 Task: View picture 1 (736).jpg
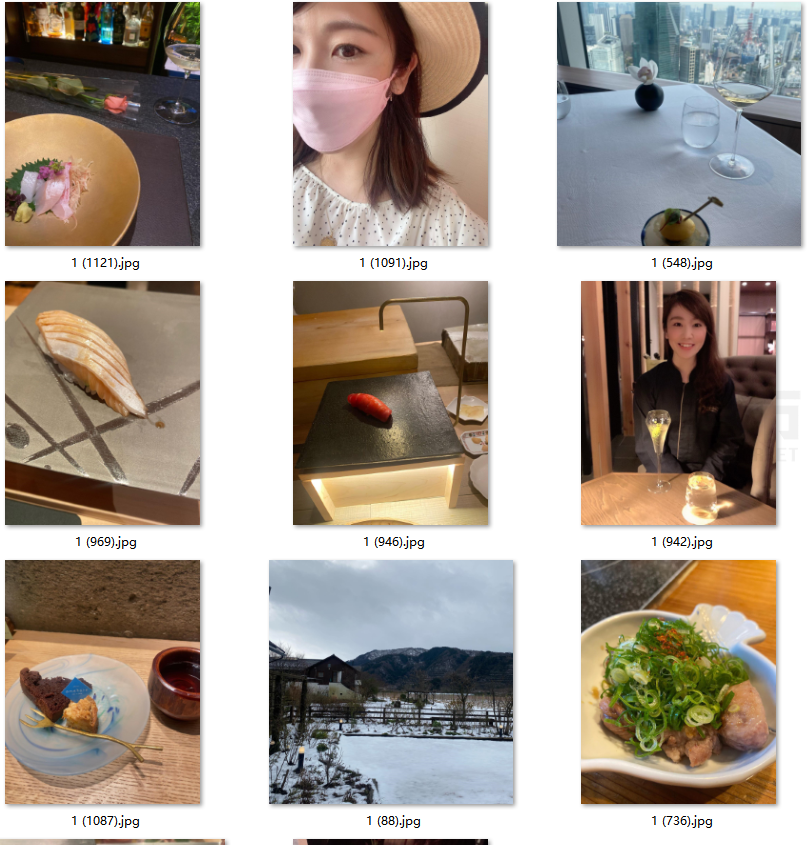[x=678, y=682]
